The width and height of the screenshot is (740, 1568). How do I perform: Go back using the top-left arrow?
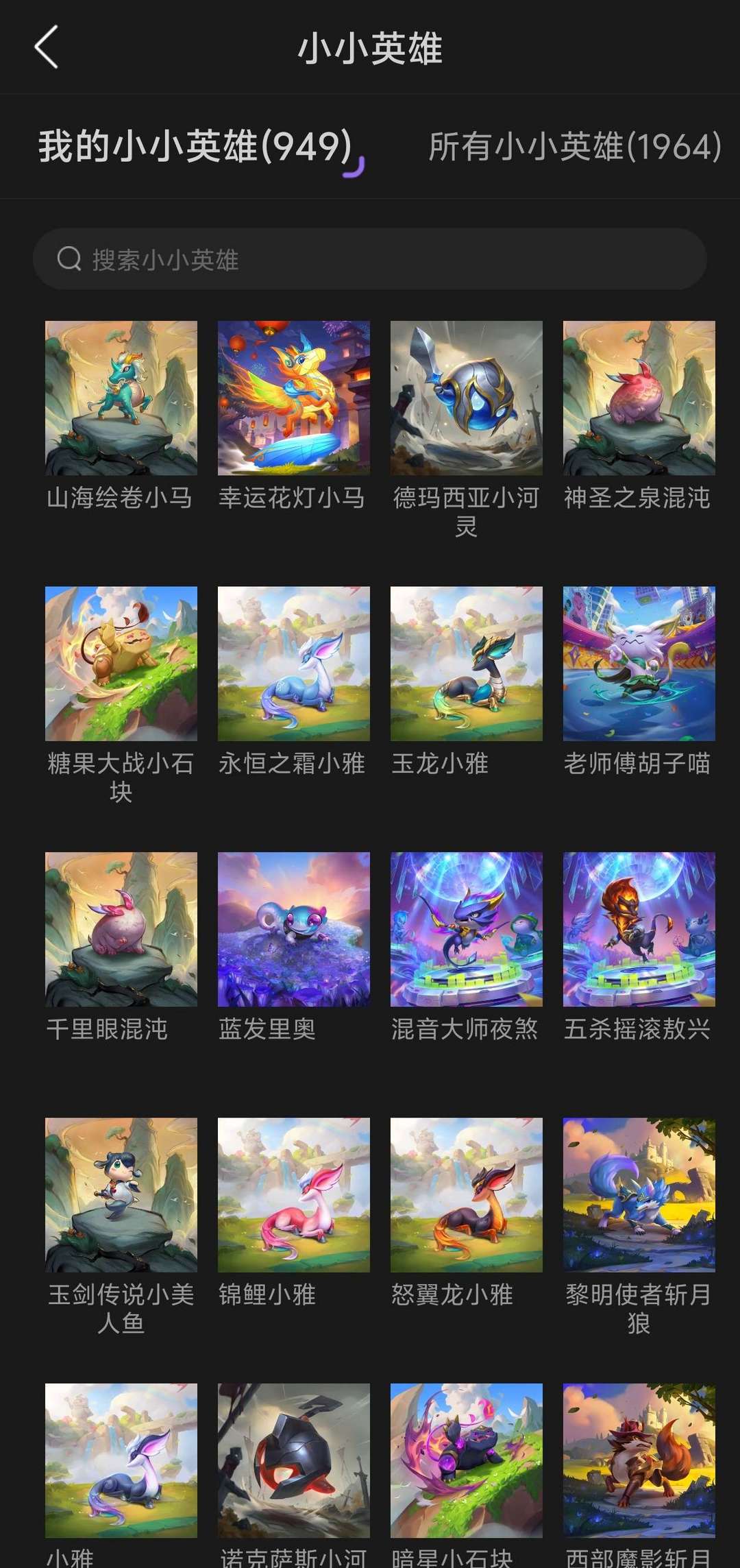[47, 47]
